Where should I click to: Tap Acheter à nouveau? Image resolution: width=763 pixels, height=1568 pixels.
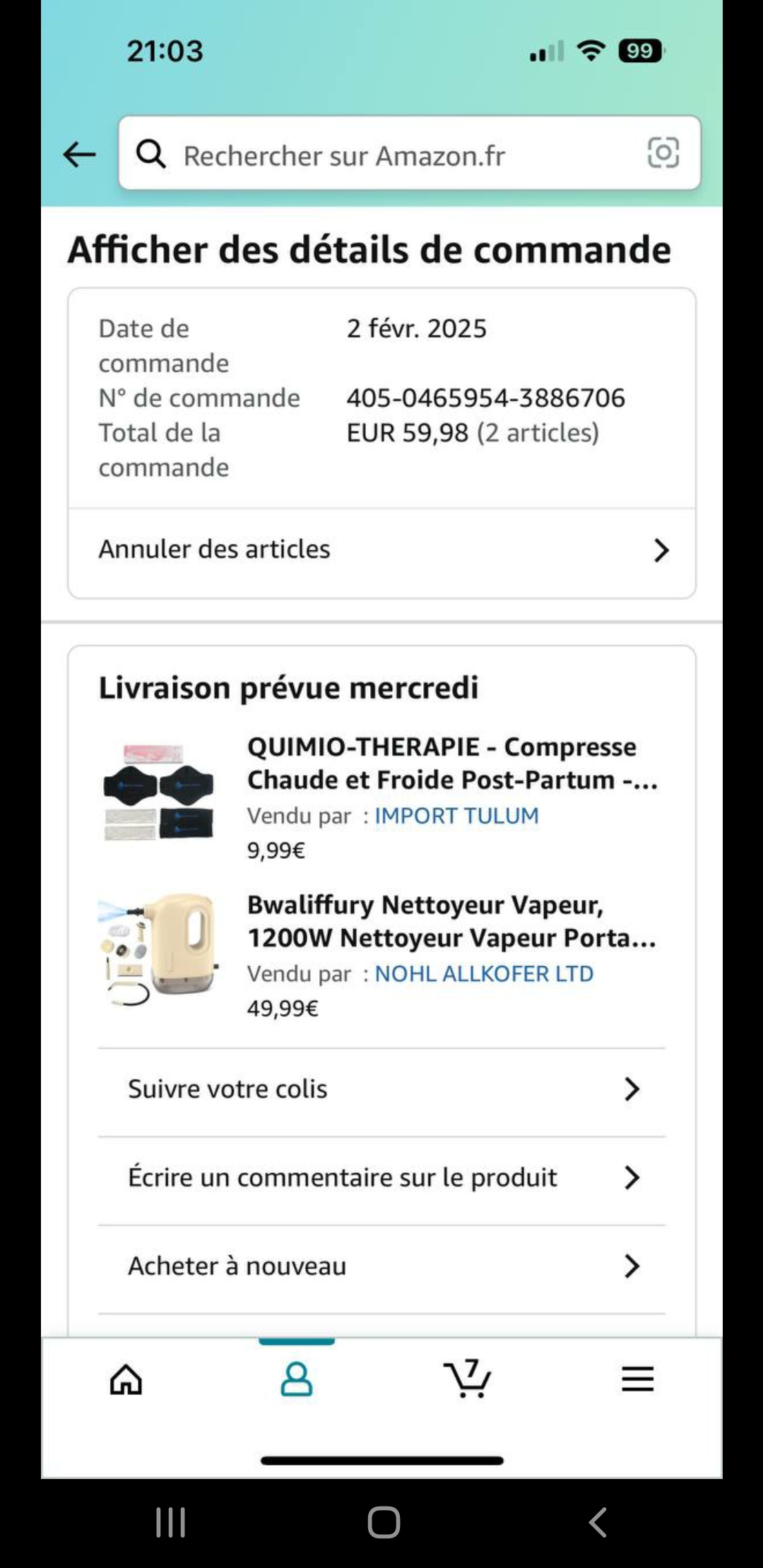[x=381, y=1266]
